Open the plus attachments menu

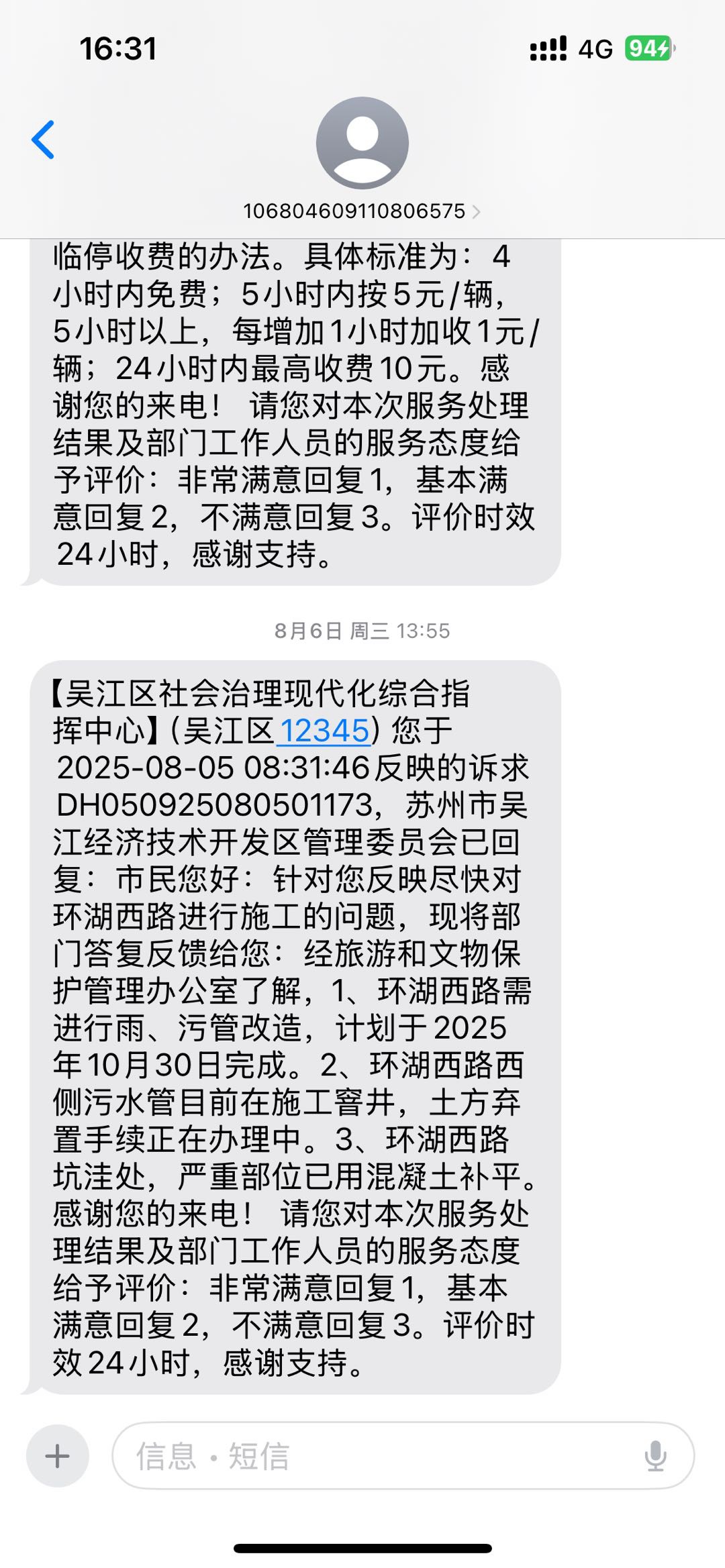[57, 1456]
